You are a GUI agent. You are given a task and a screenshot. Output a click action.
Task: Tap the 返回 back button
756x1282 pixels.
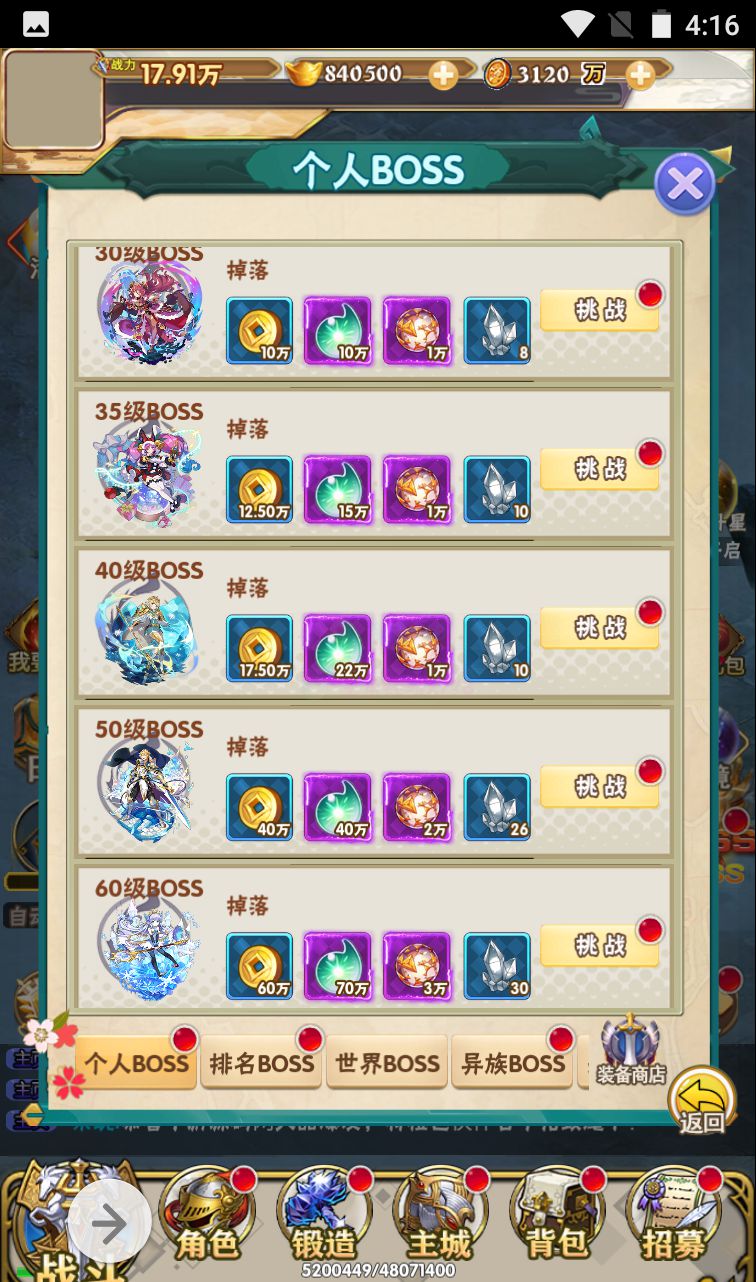tap(703, 1101)
